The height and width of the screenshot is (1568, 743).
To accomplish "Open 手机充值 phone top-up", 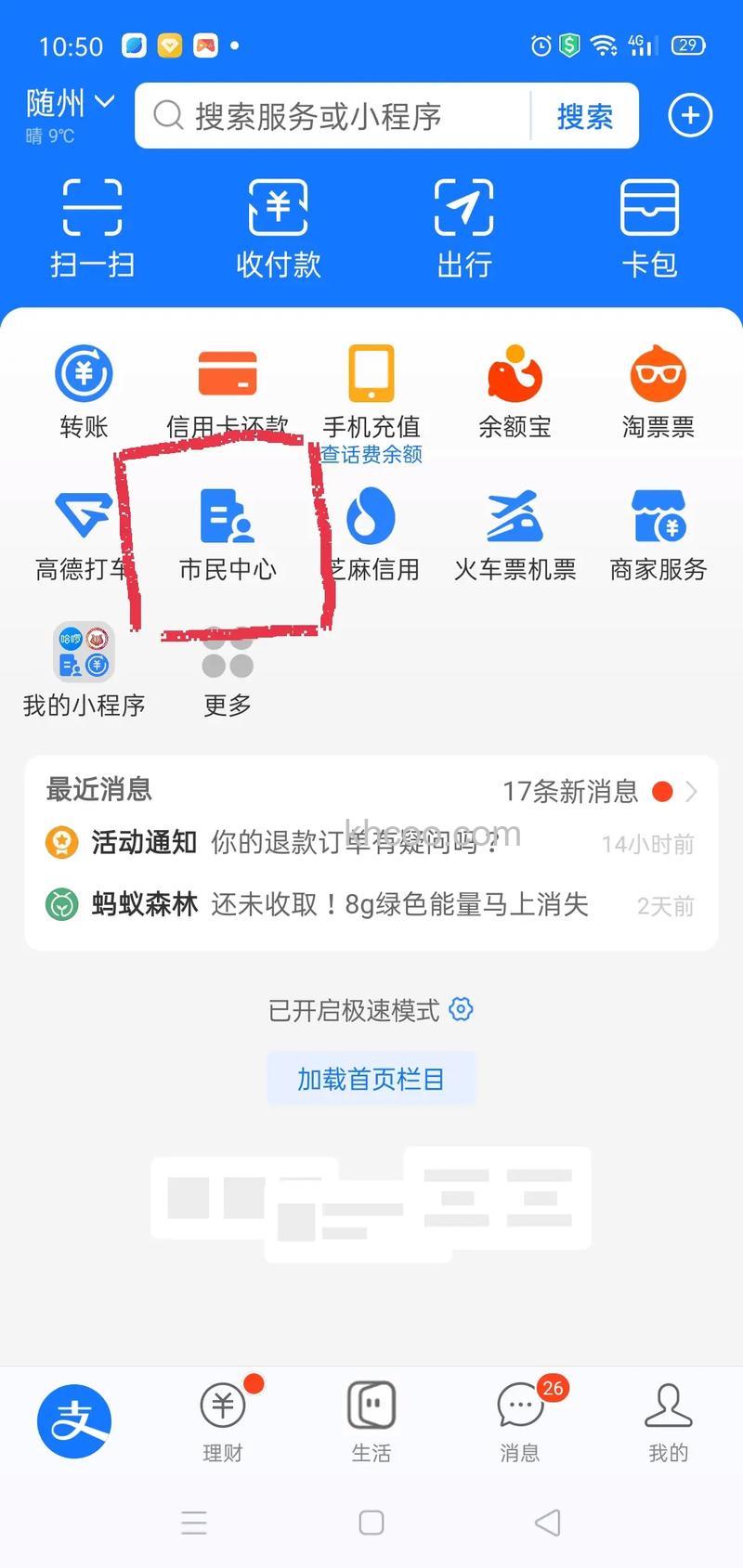I will [x=371, y=381].
